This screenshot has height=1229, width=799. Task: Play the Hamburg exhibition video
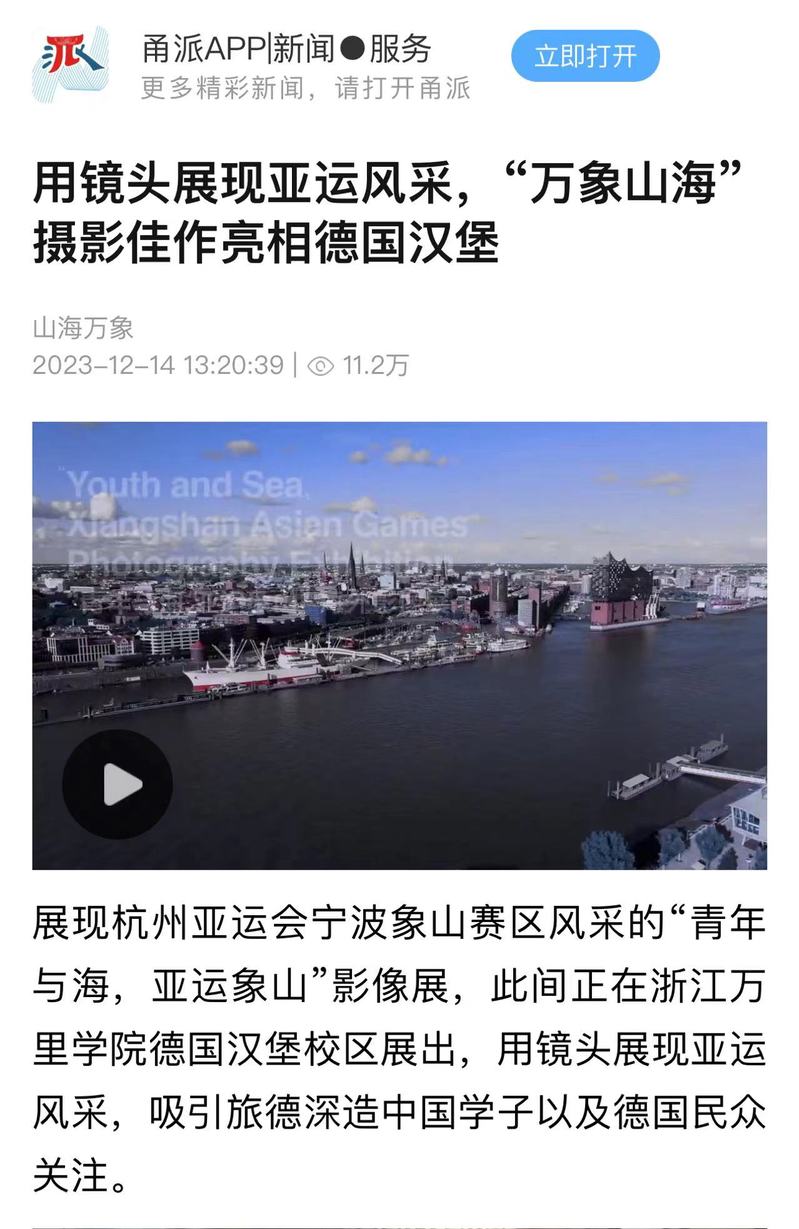point(118,784)
